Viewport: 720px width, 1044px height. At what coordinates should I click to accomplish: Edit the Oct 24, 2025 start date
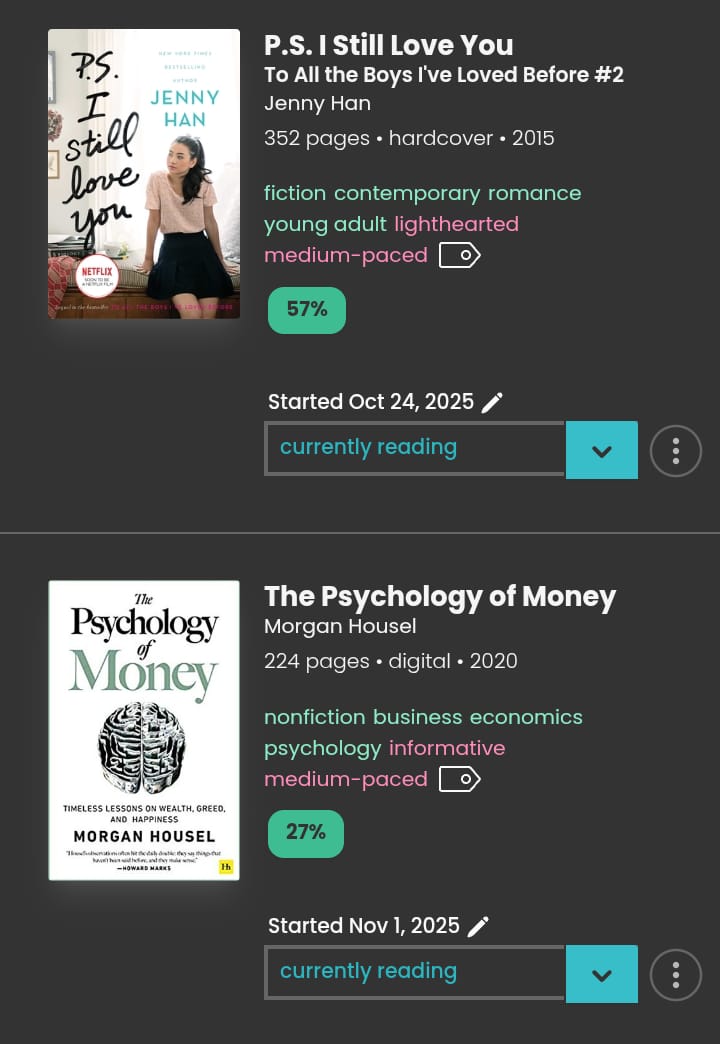pyautogui.click(x=492, y=403)
